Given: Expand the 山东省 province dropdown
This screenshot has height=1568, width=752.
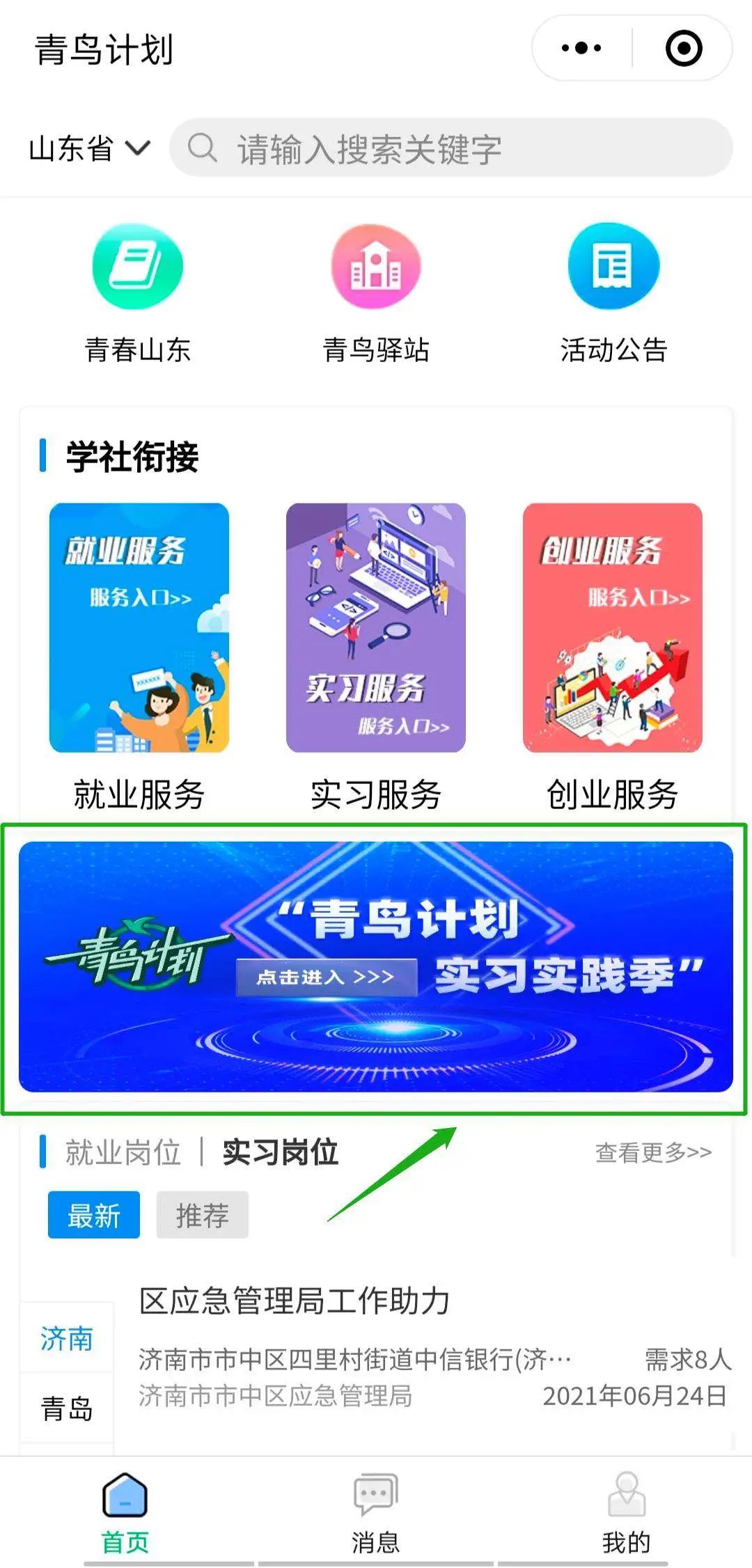Looking at the screenshot, I should pos(89,148).
